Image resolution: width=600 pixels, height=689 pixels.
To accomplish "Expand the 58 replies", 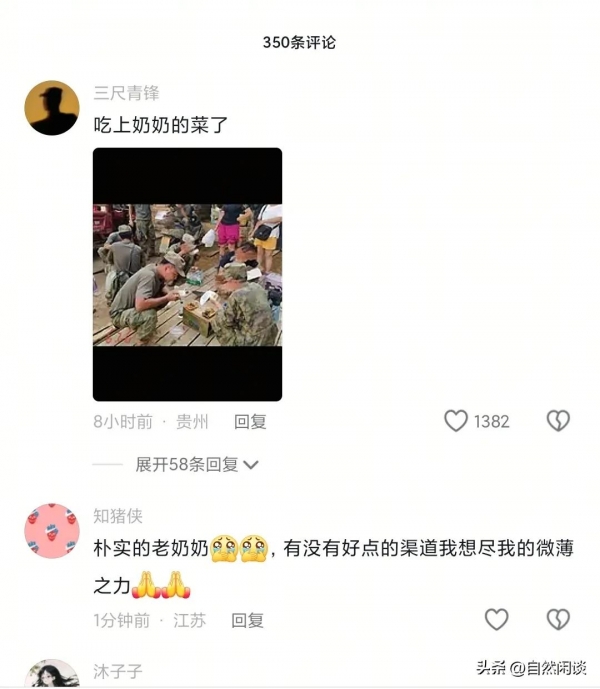I will pyautogui.click(x=197, y=464).
